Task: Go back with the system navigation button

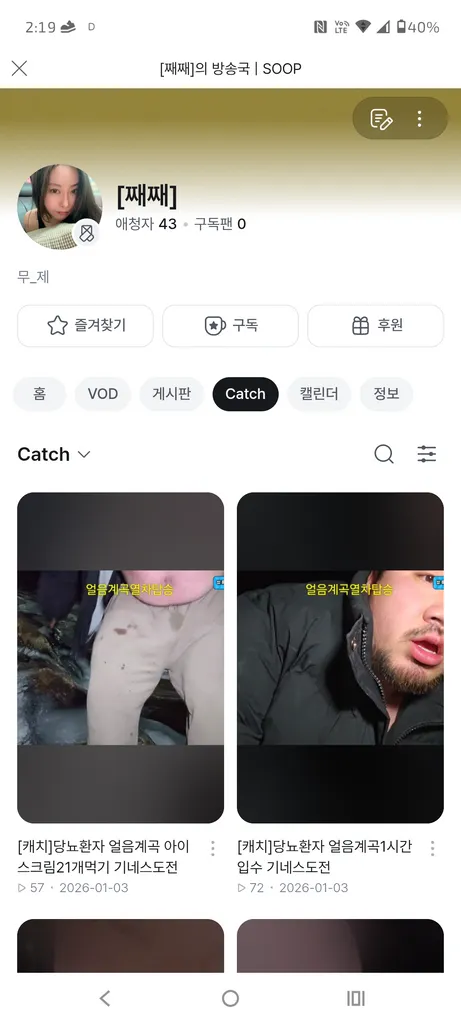Action: point(104,998)
